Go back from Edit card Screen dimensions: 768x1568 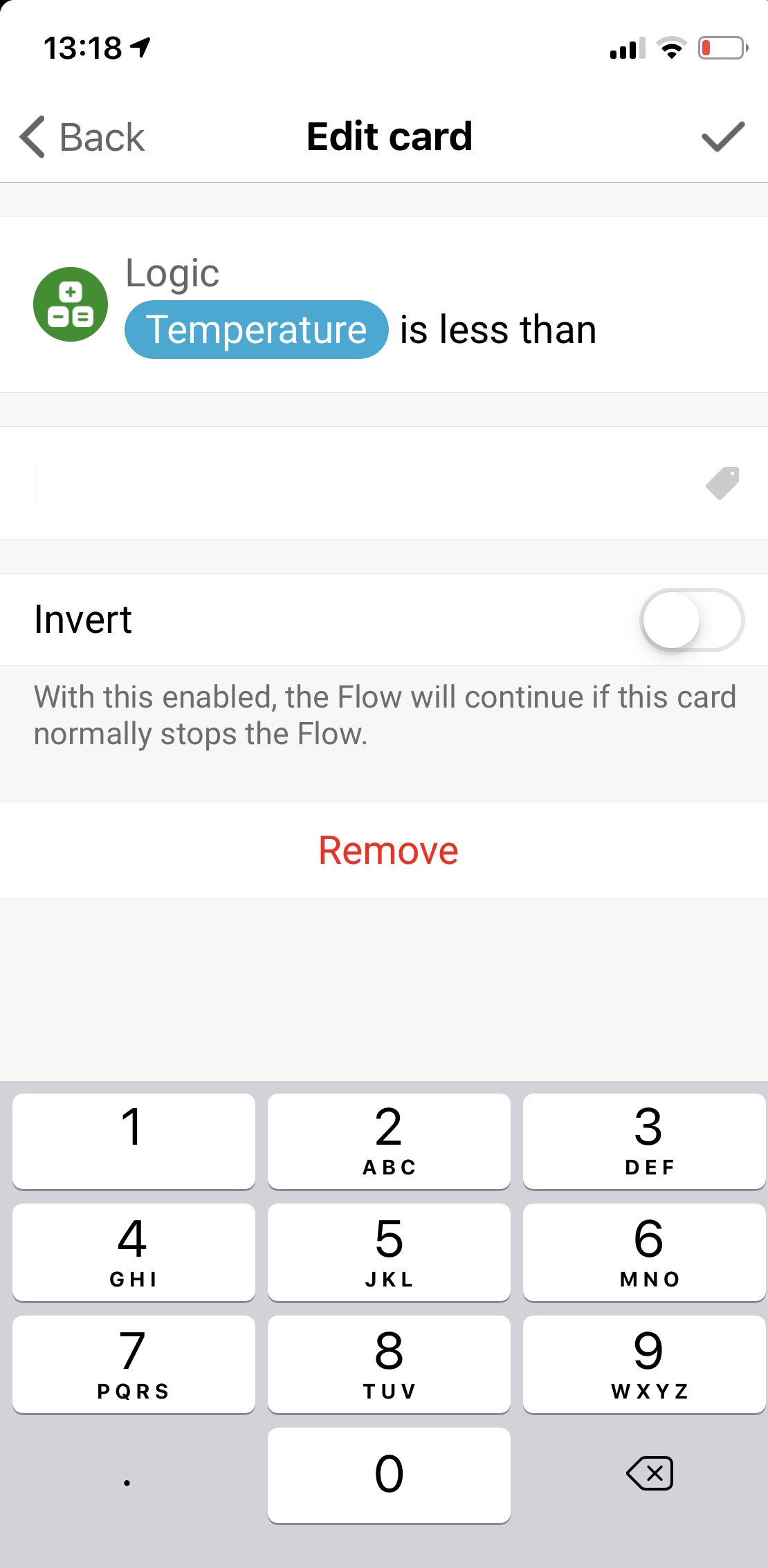click(x=82, y=137)
